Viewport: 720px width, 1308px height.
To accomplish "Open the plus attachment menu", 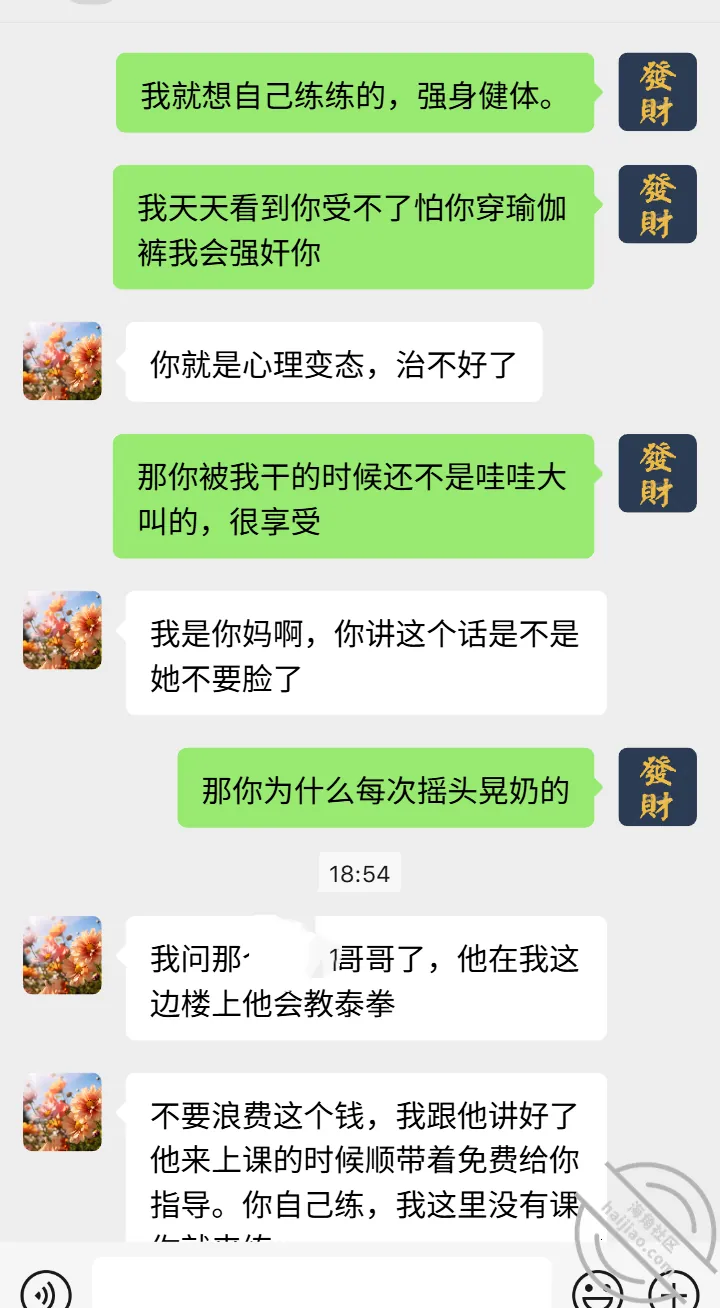I will pyautogui.click(x=673, y=1290).
